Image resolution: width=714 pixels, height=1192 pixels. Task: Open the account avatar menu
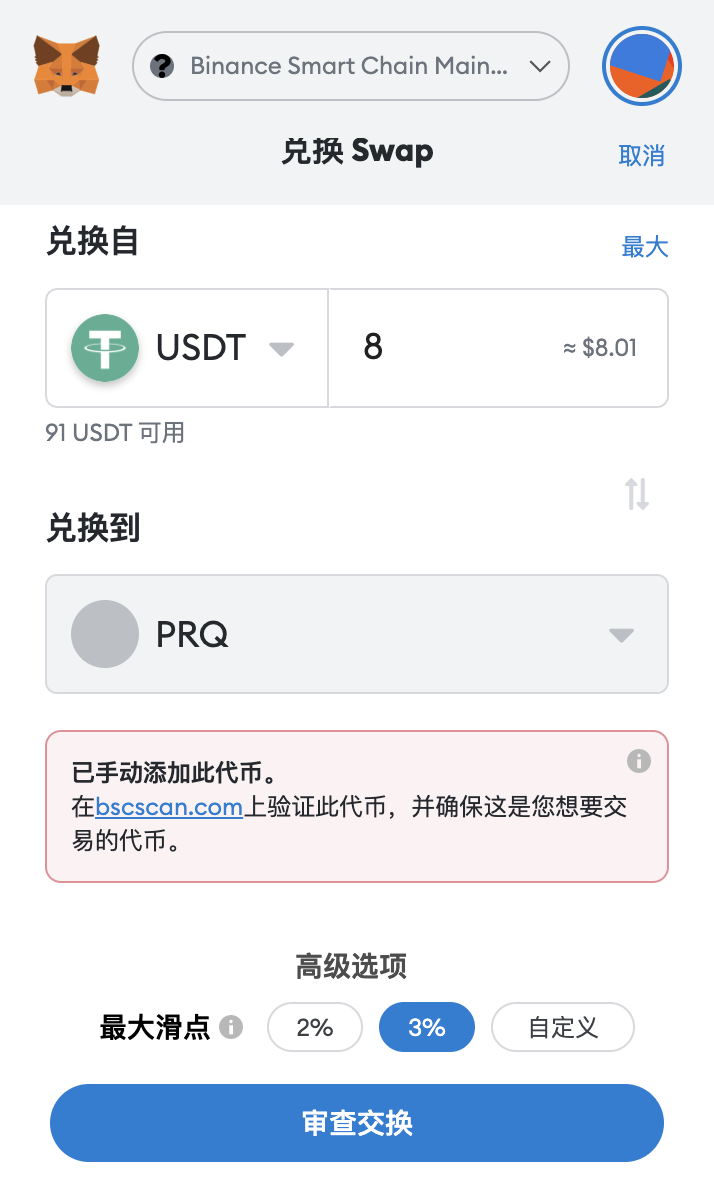click(642, 66)
